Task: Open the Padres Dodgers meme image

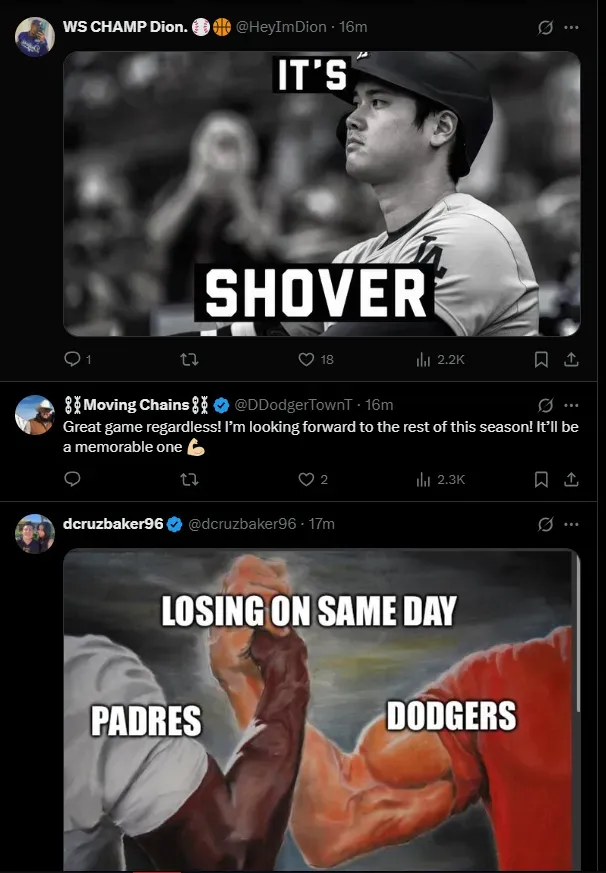Action: coord(321,710)
